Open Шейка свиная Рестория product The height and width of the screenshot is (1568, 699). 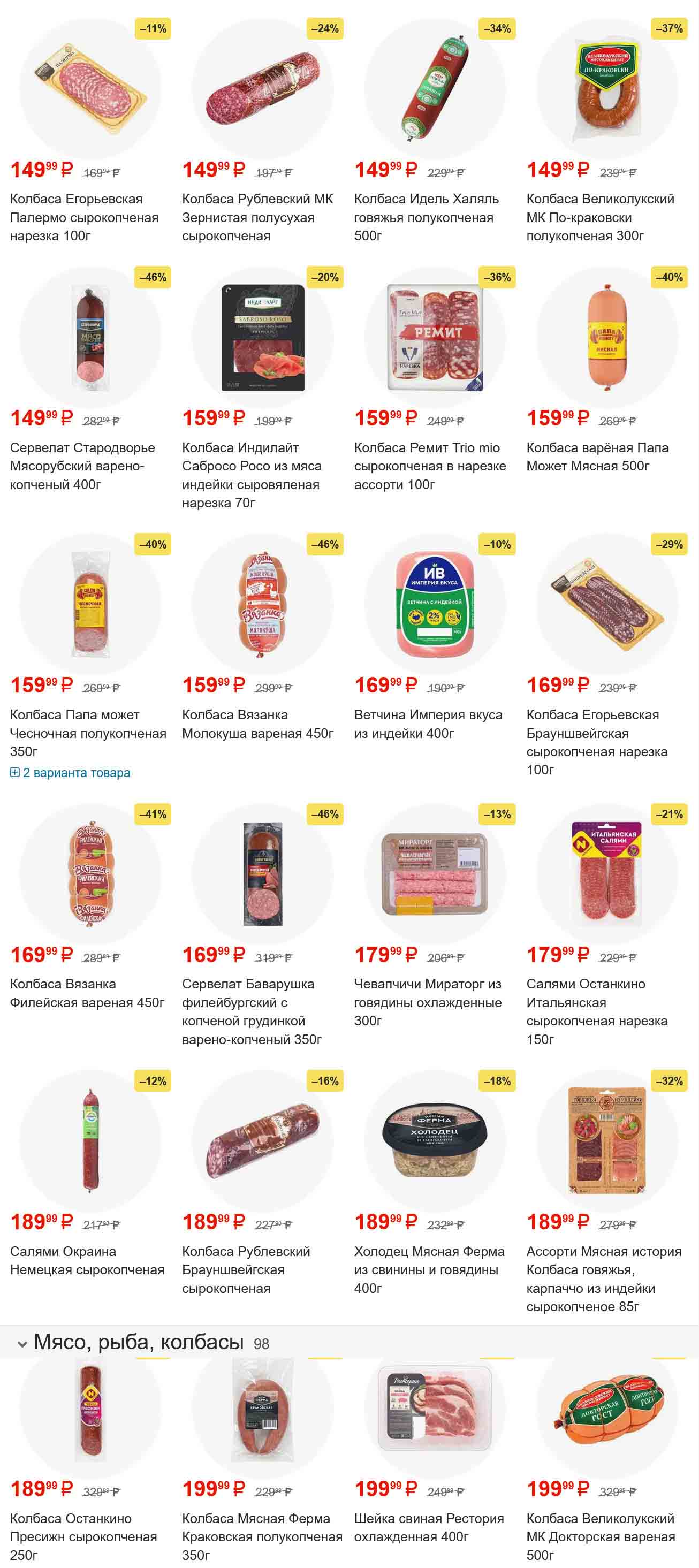pyautogui.click(x=429, y=1527)
